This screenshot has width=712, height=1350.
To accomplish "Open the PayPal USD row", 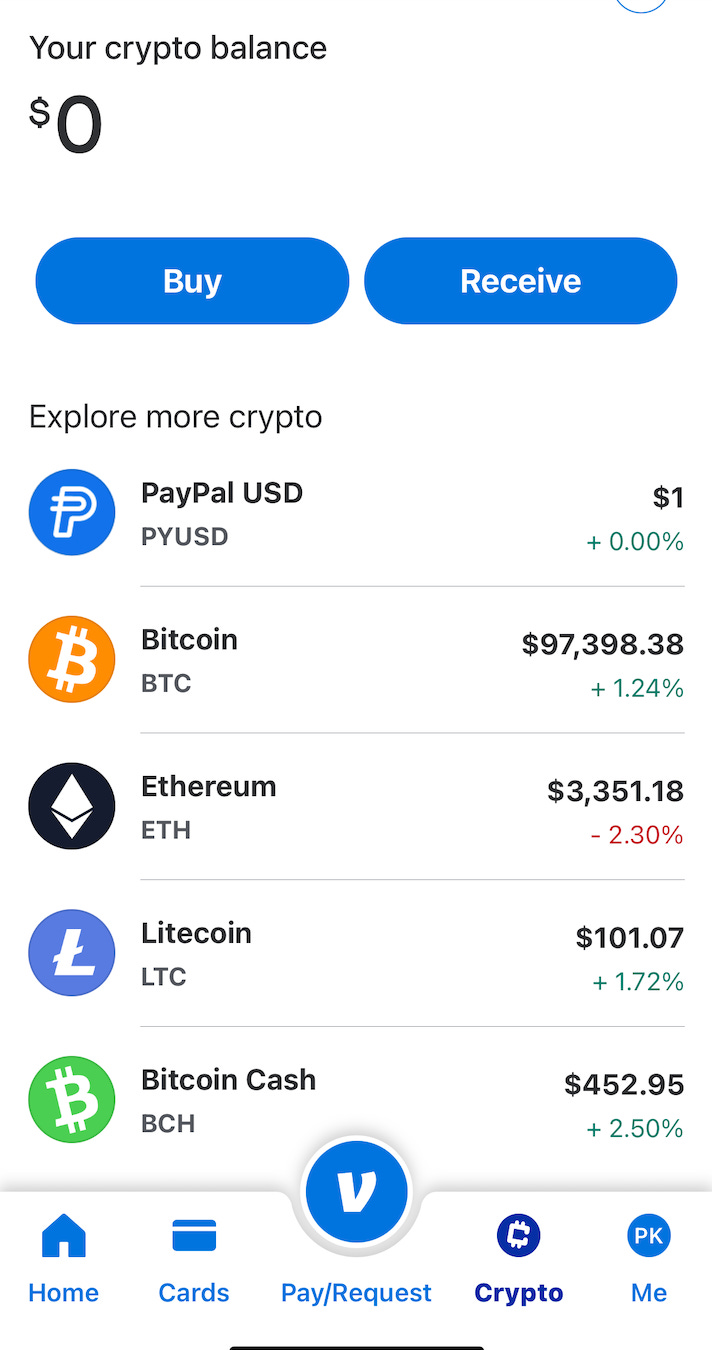I will [x=356, y=513].
